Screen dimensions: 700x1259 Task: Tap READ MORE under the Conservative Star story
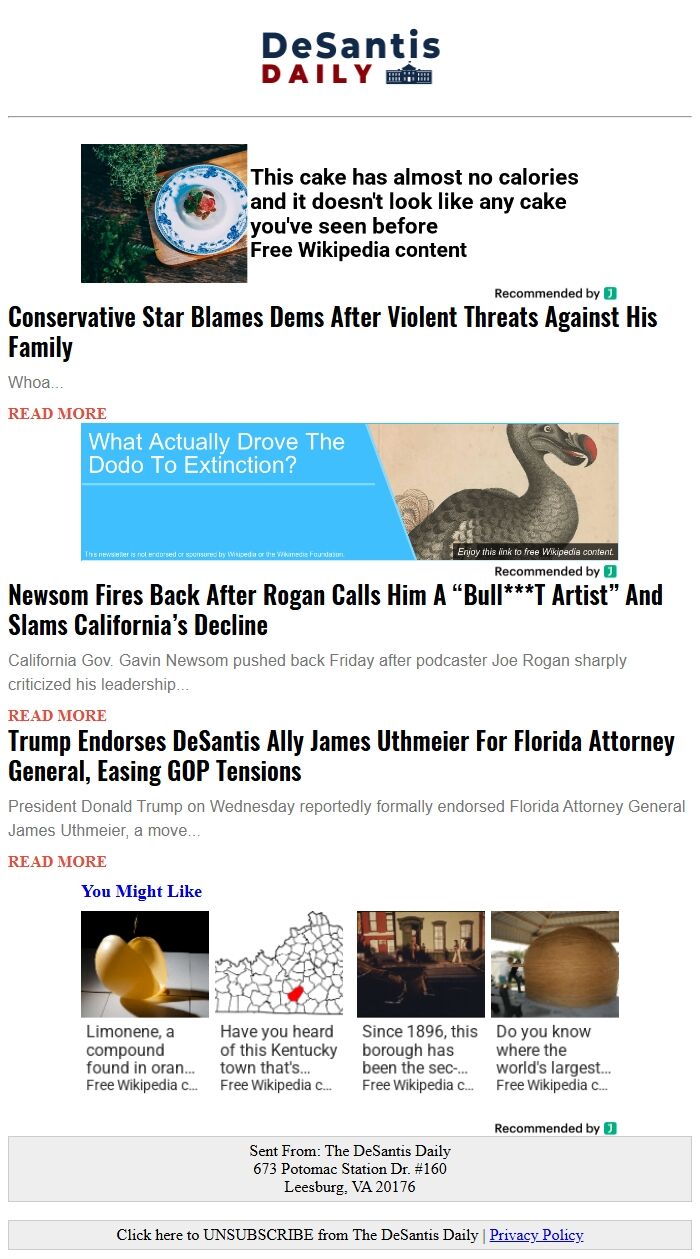57,413
